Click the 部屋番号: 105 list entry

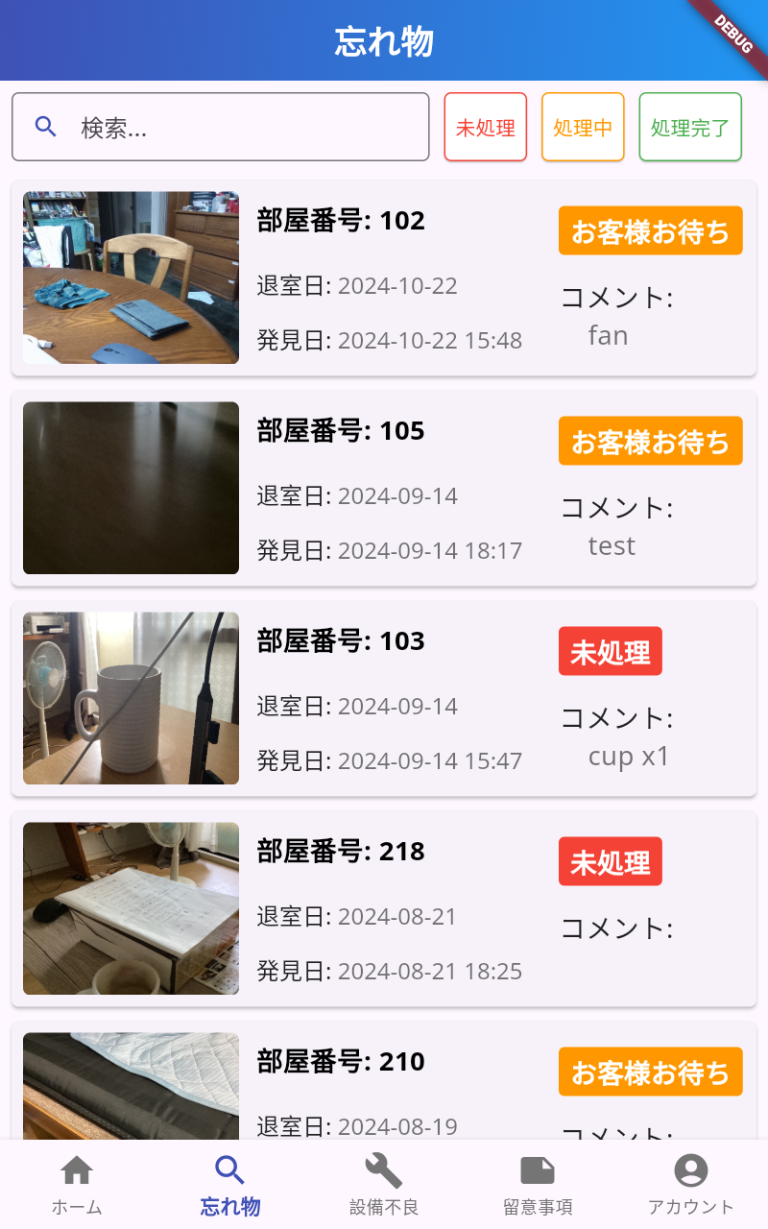(x=384, y=487)
